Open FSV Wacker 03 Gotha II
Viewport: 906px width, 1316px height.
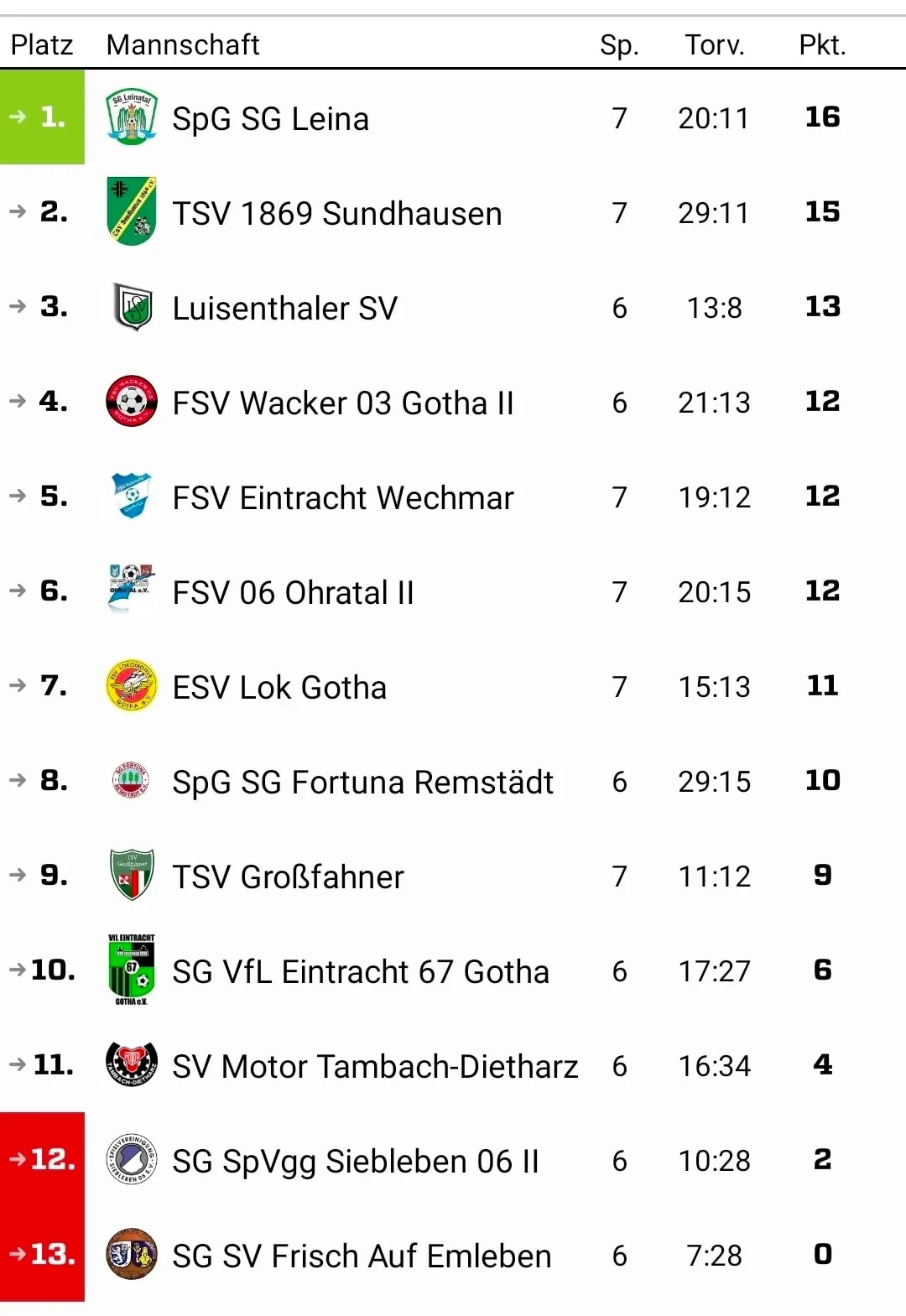pyautogui.click(x=342, y=403)
